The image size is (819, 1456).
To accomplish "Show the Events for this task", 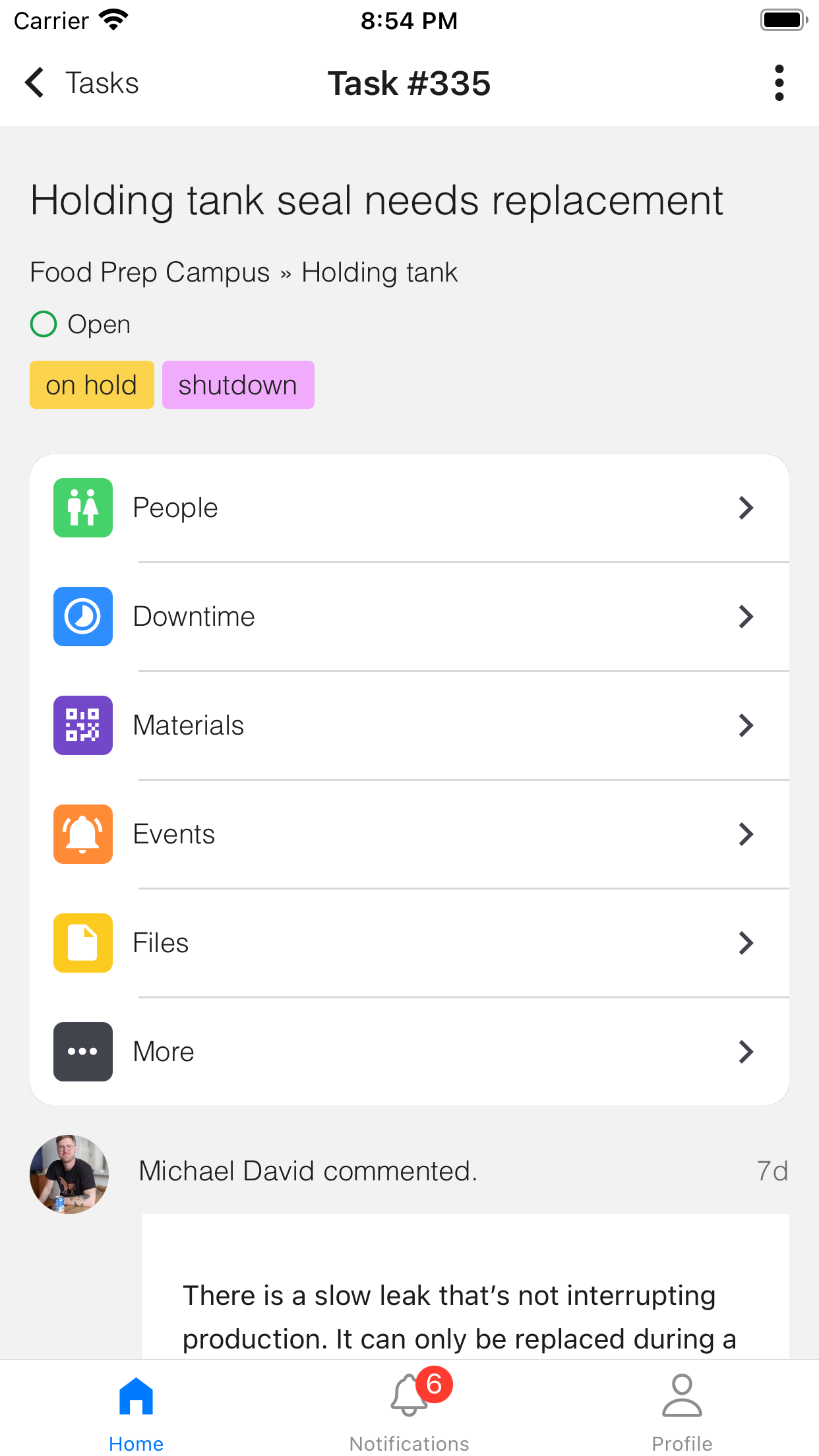I will point(409,834).
